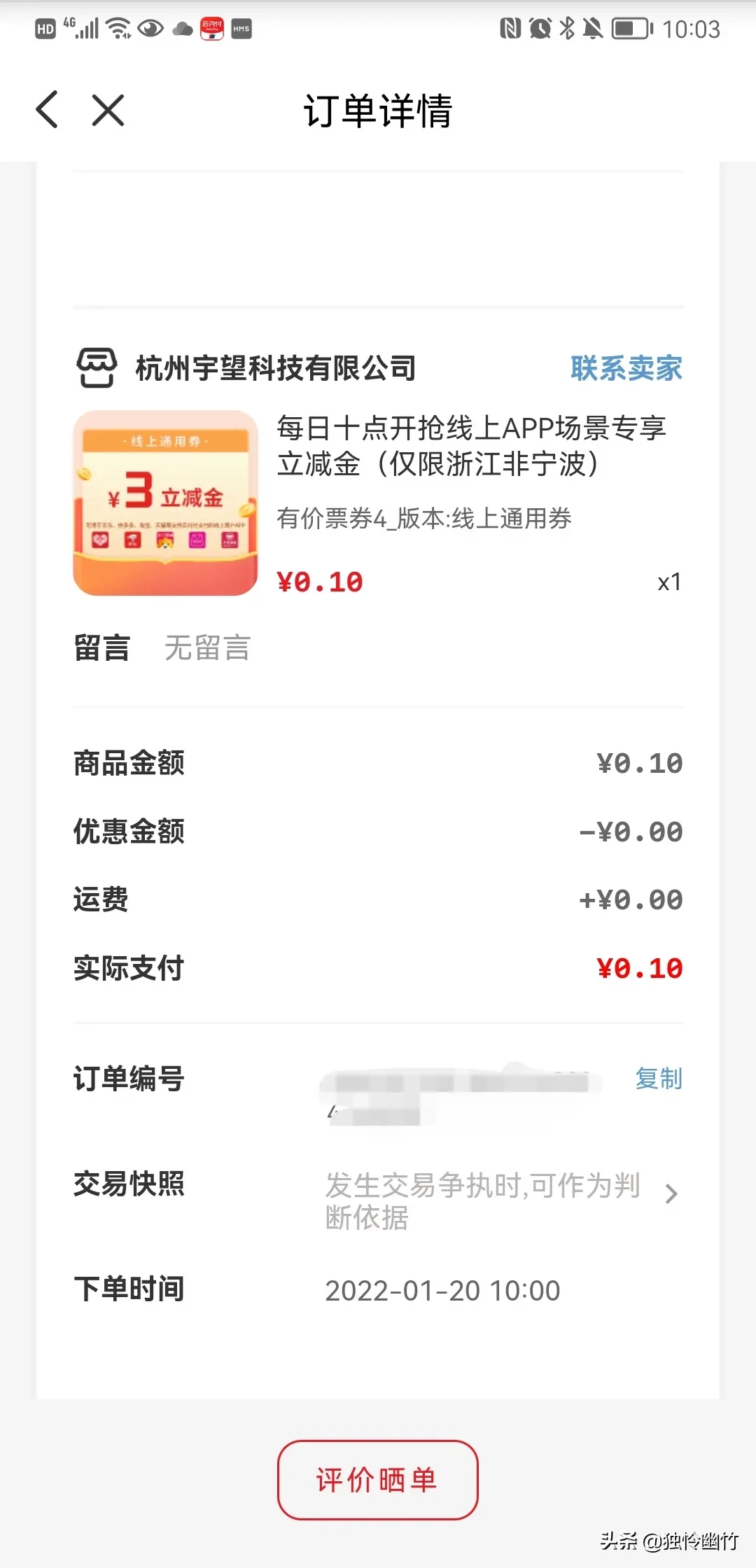756x1568 pixels.
Task: Close the order details page
Action: [108, 110]
